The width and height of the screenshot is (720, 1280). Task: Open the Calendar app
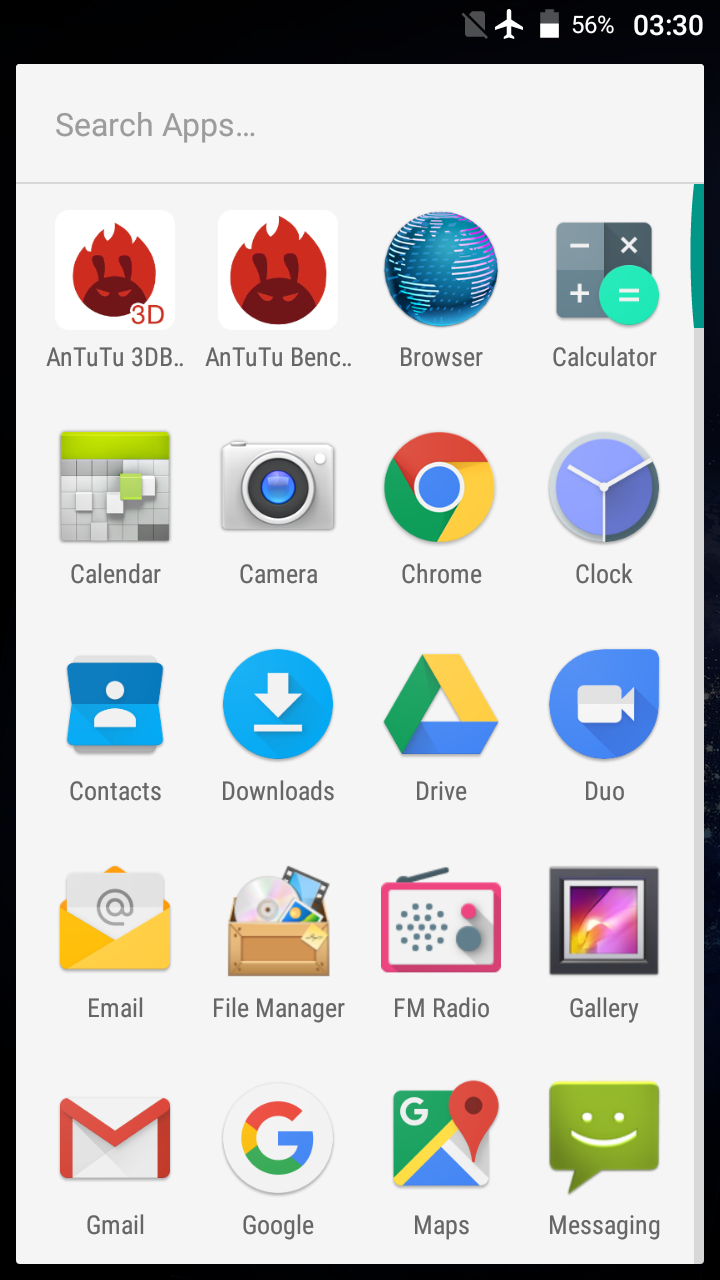click(115, 487)
